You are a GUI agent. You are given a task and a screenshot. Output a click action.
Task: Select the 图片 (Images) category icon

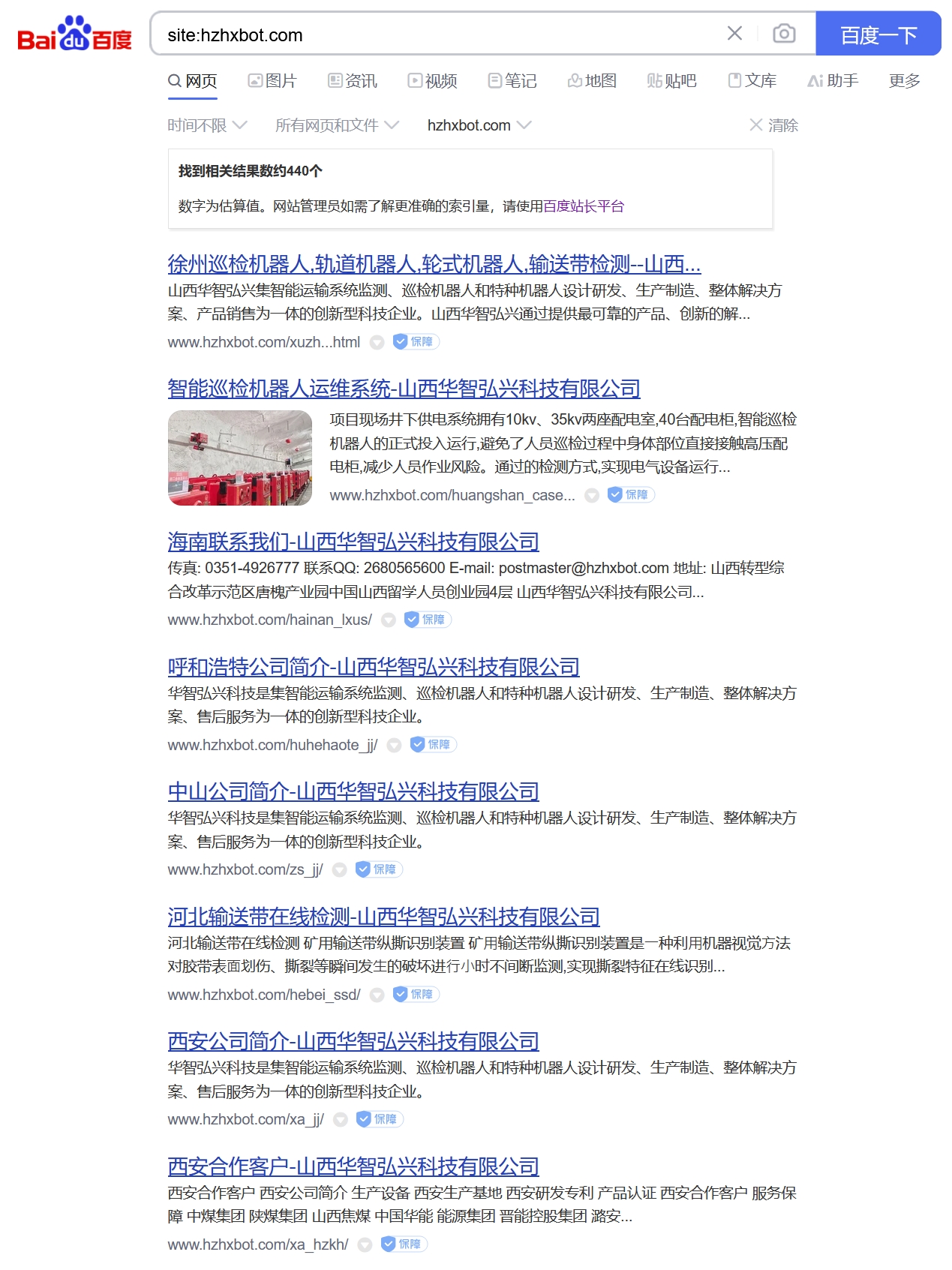pos(257,80)
